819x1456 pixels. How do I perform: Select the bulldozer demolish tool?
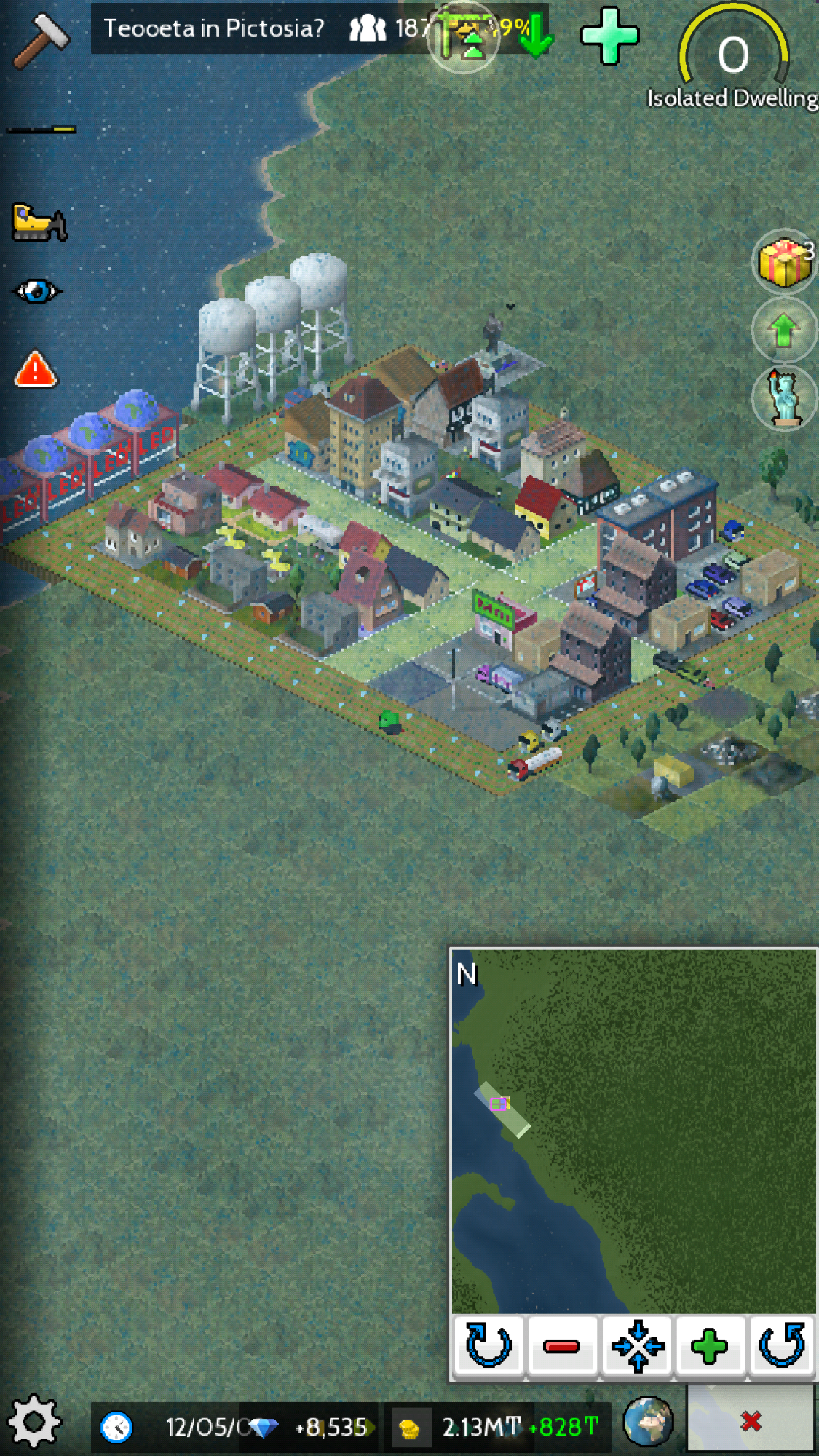(x=39, y=223)
